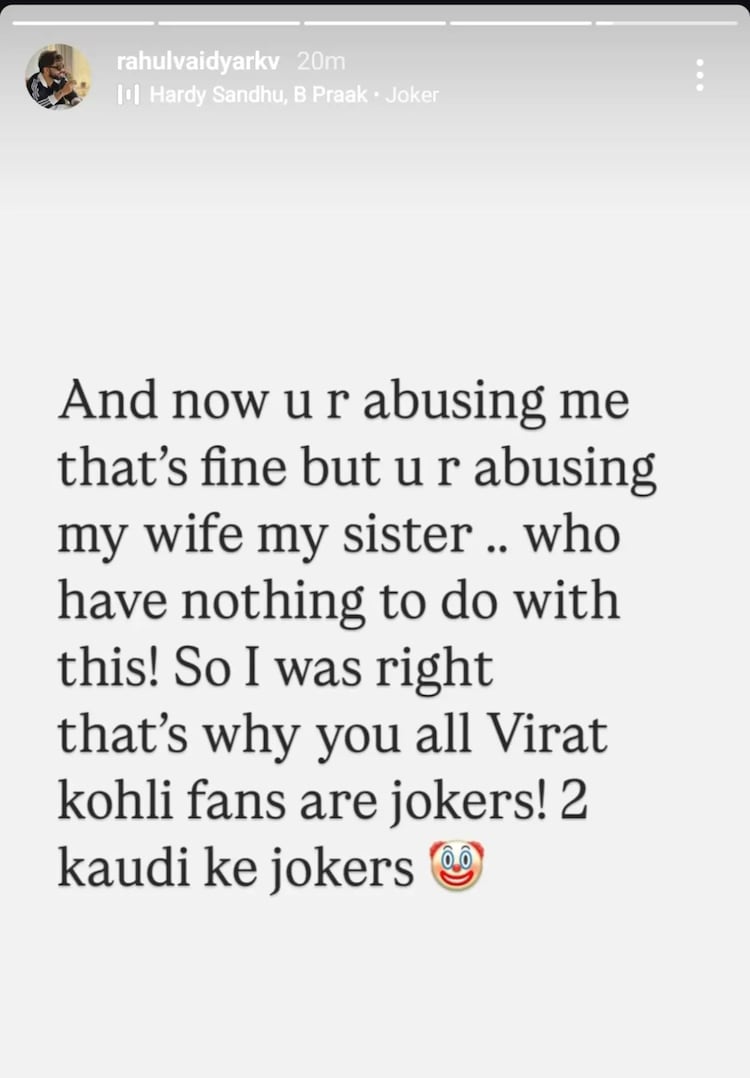
Task: Open rahulvaidyarkv's profile picture
Action: pyautogui.click(x=58, y=77)
